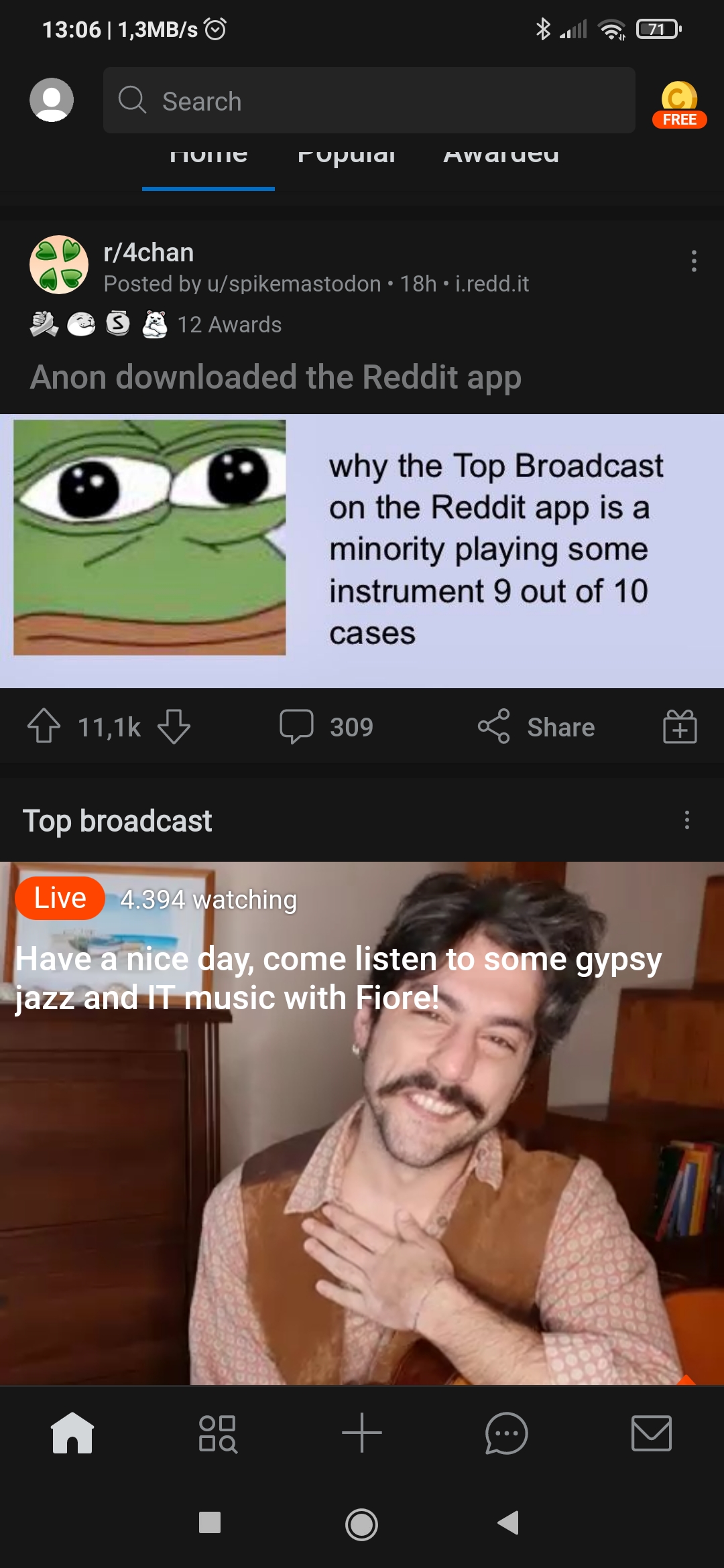
Task: Open the Chat tab
Action: 506,1434
